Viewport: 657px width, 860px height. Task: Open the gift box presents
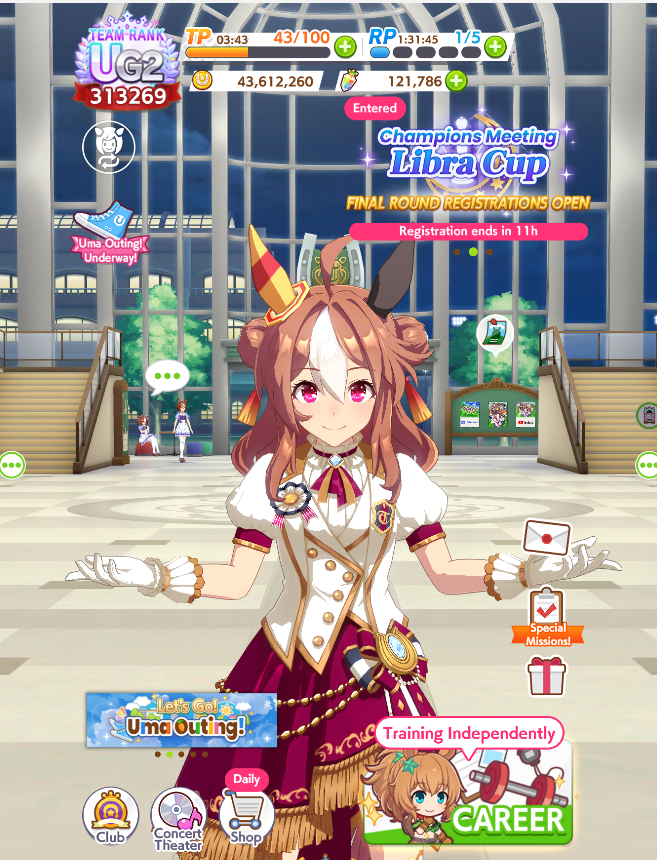coord(546,676)
